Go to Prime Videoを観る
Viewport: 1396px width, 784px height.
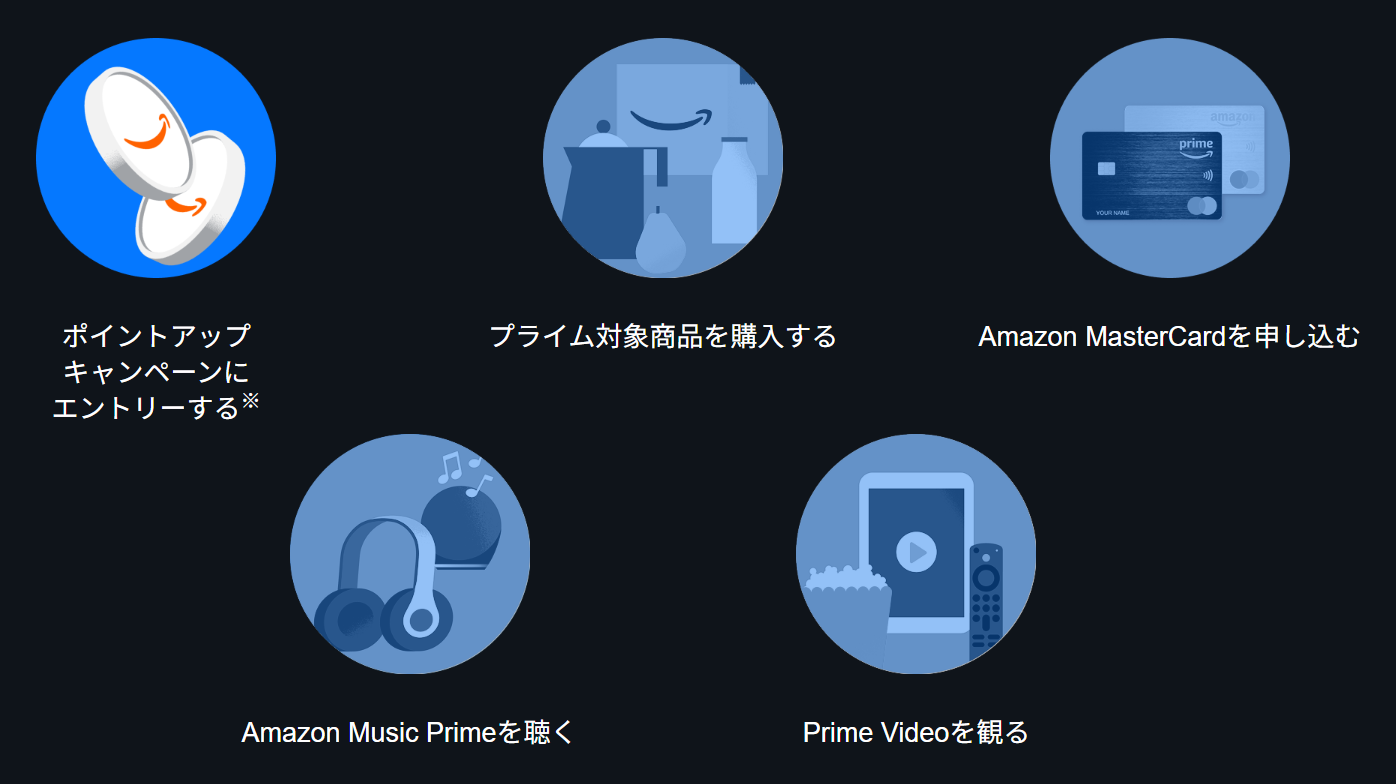point(915,553)
